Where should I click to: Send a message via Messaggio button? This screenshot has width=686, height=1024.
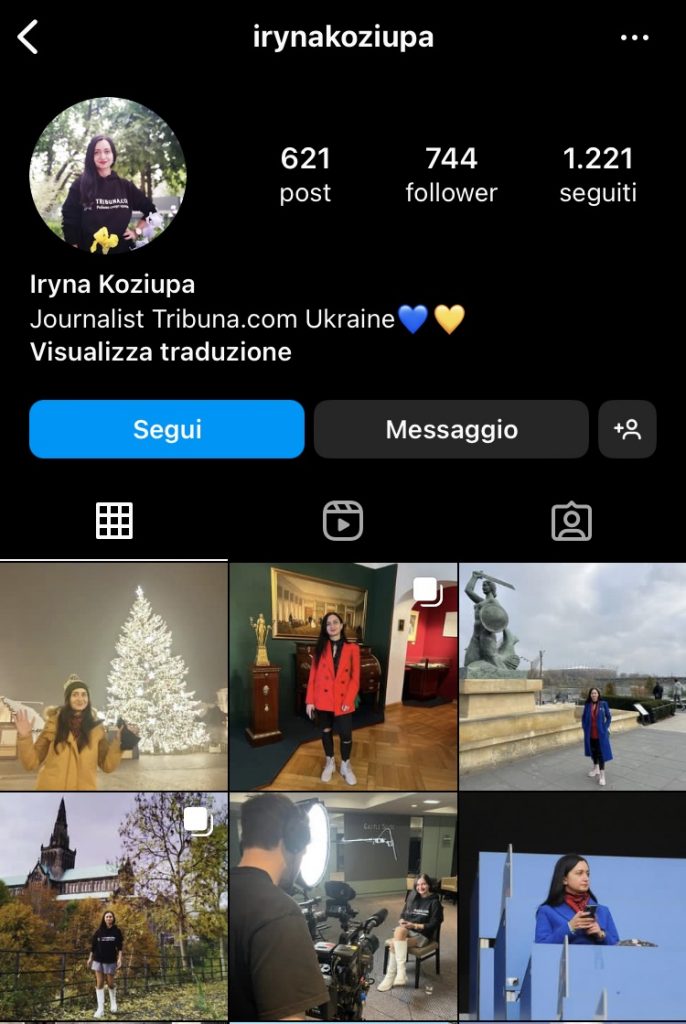point(451,430)
